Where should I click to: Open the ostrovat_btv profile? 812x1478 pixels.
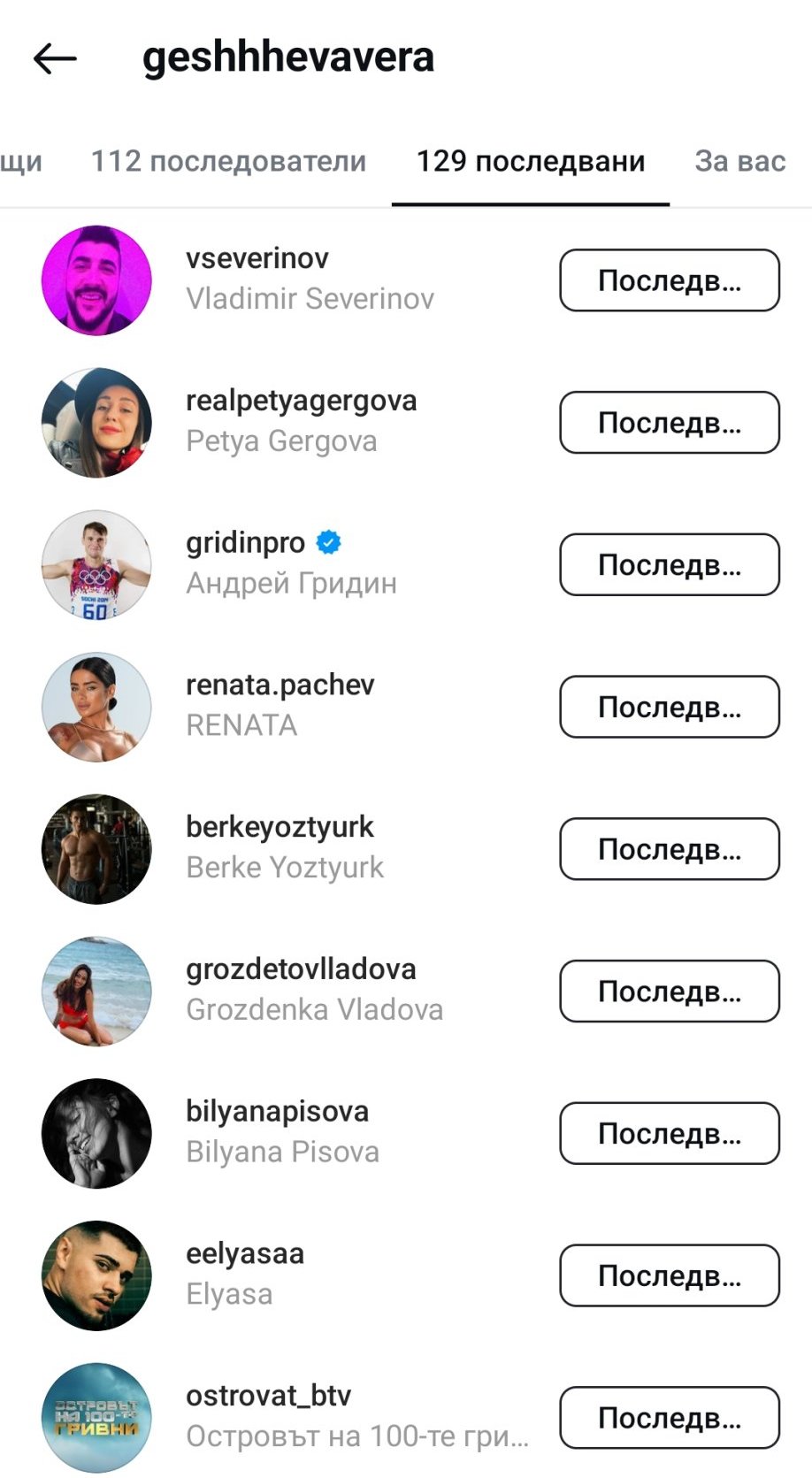[268, 1397]
